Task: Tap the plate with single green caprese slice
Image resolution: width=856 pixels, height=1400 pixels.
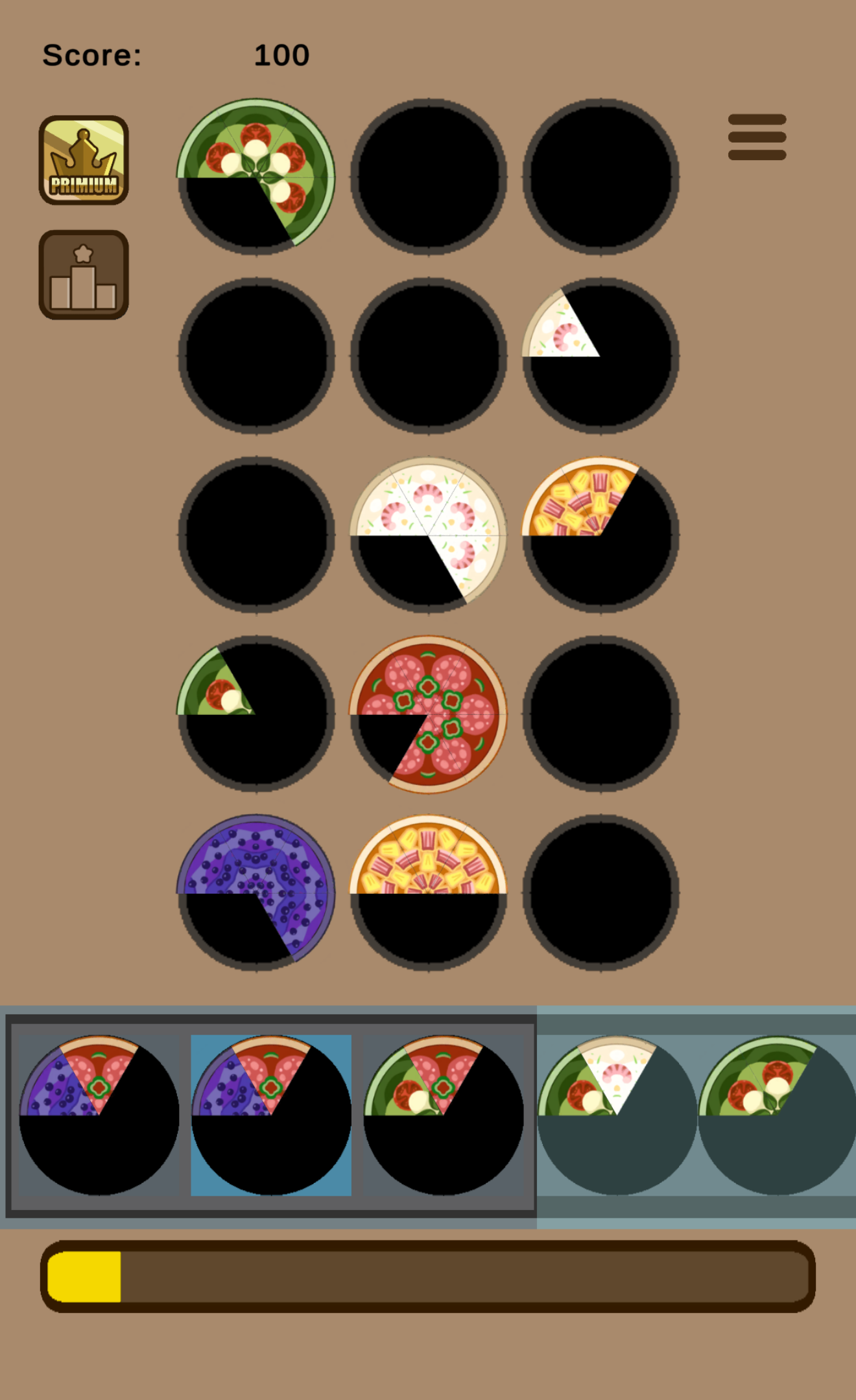Action: coord(256,714)
